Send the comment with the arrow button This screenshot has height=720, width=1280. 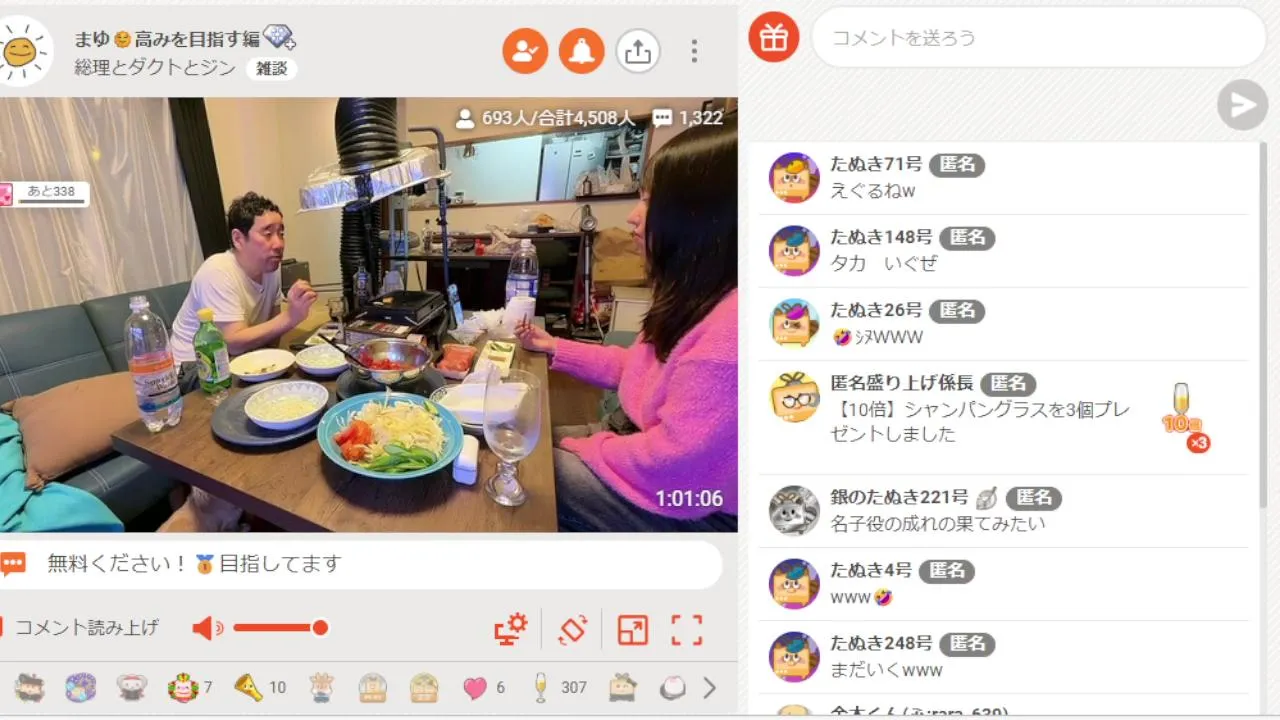[x=1242, y=105]
